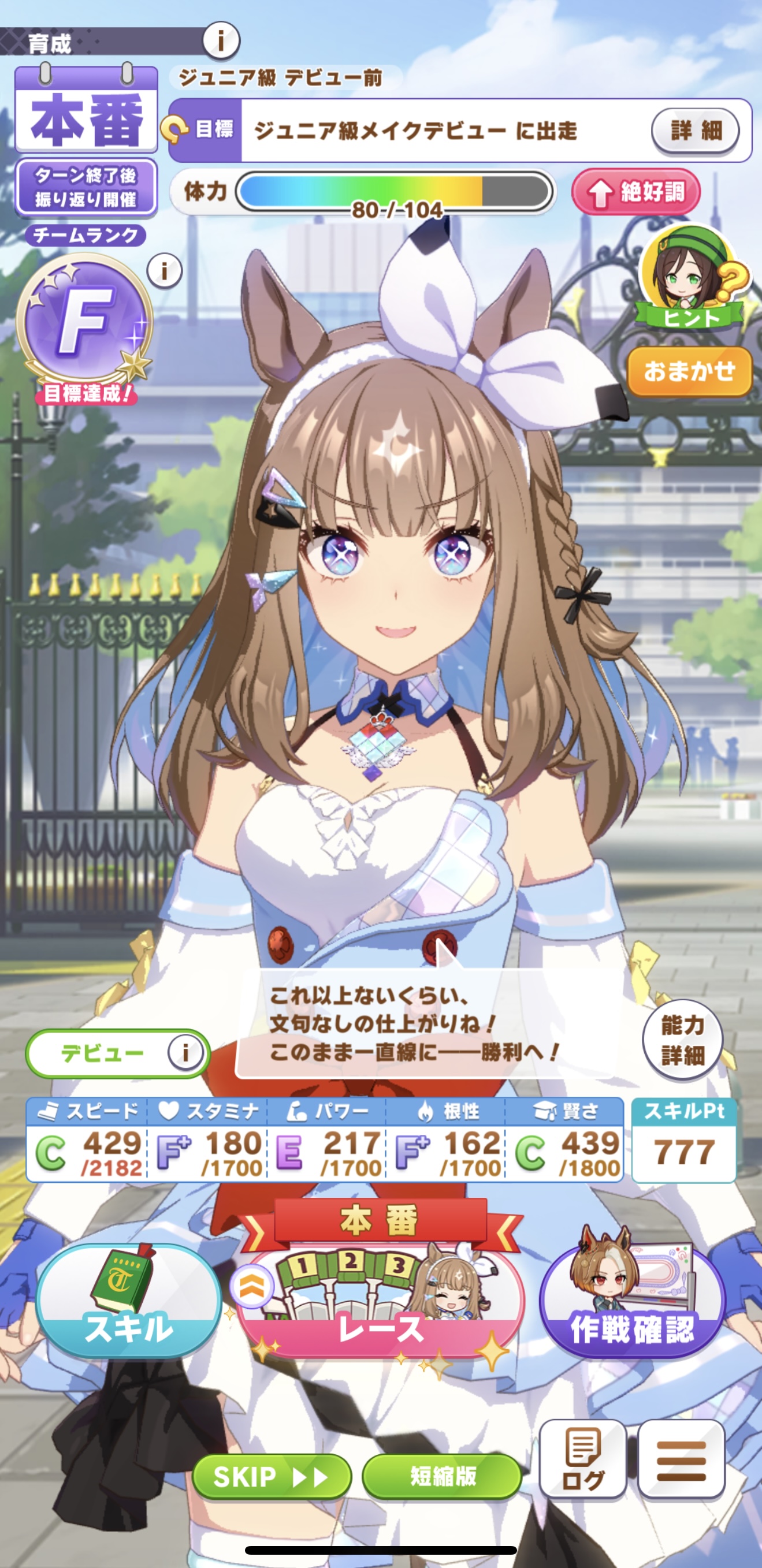Open the team rank info icon
Image resolution: width=762 pixels, height=1568 pixels.
coord(165,270)
